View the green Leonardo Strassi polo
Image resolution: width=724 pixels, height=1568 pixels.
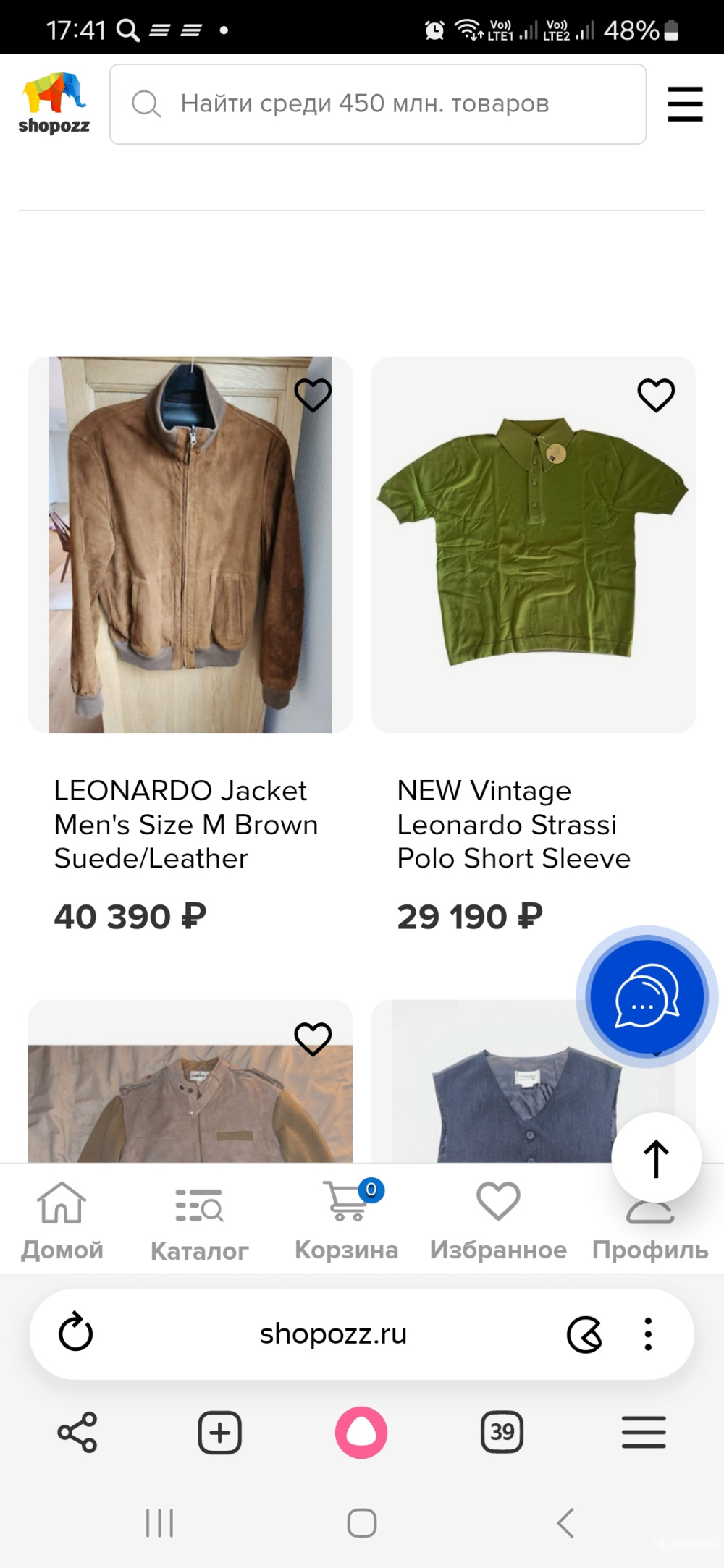pos(533,544)
